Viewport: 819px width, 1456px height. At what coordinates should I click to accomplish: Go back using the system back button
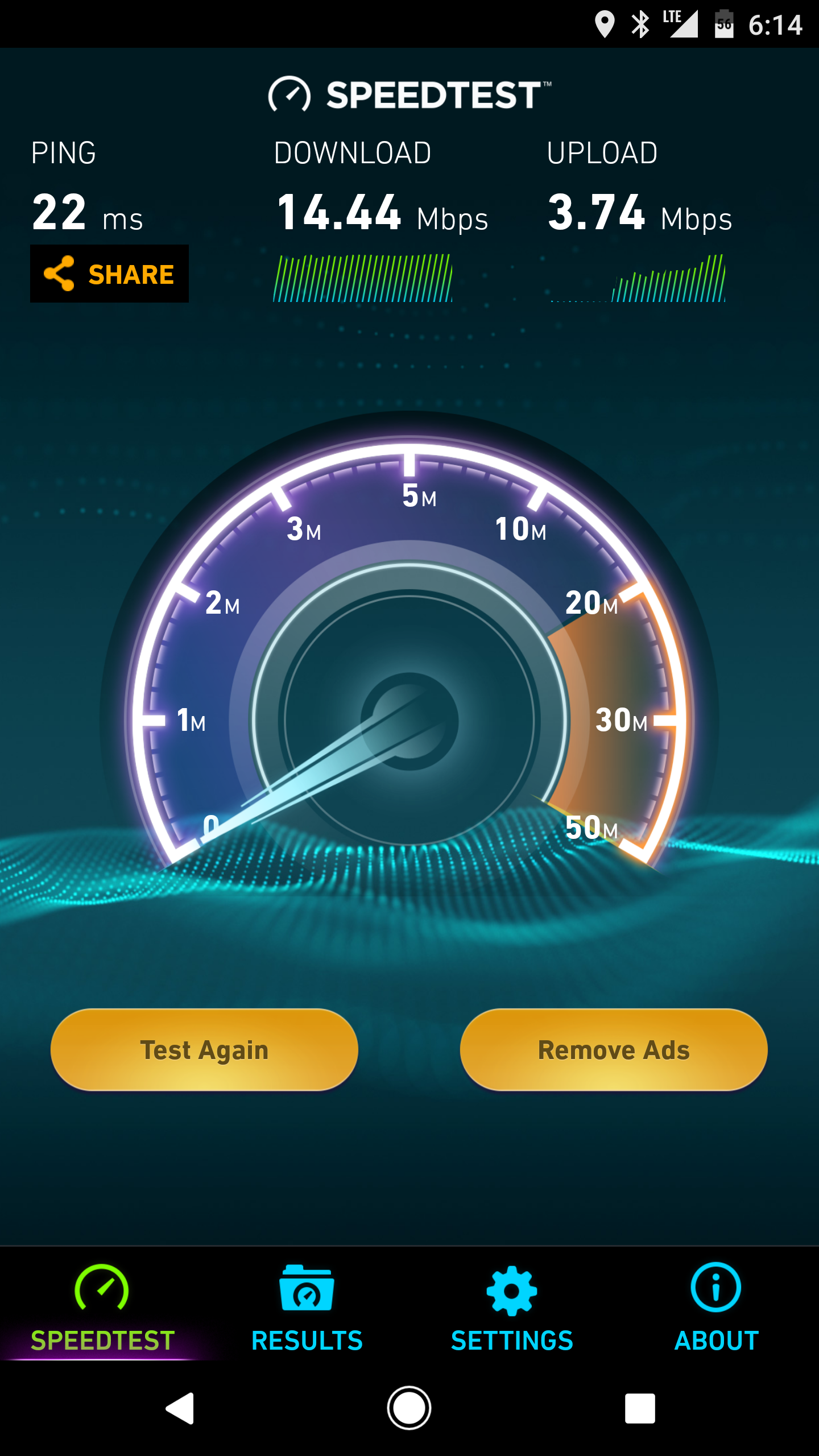(180, 1409)
